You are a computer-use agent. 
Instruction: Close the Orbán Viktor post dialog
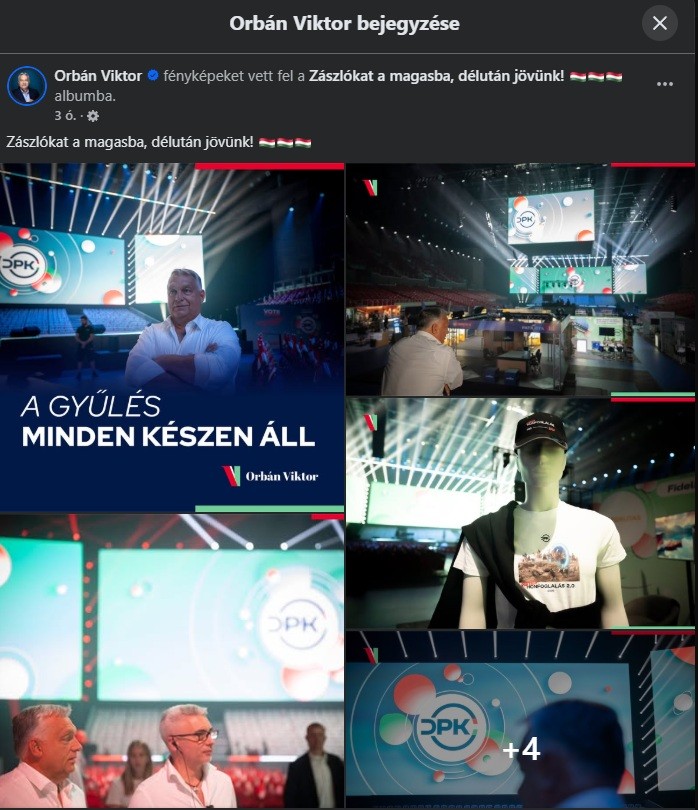coord(660,23)
